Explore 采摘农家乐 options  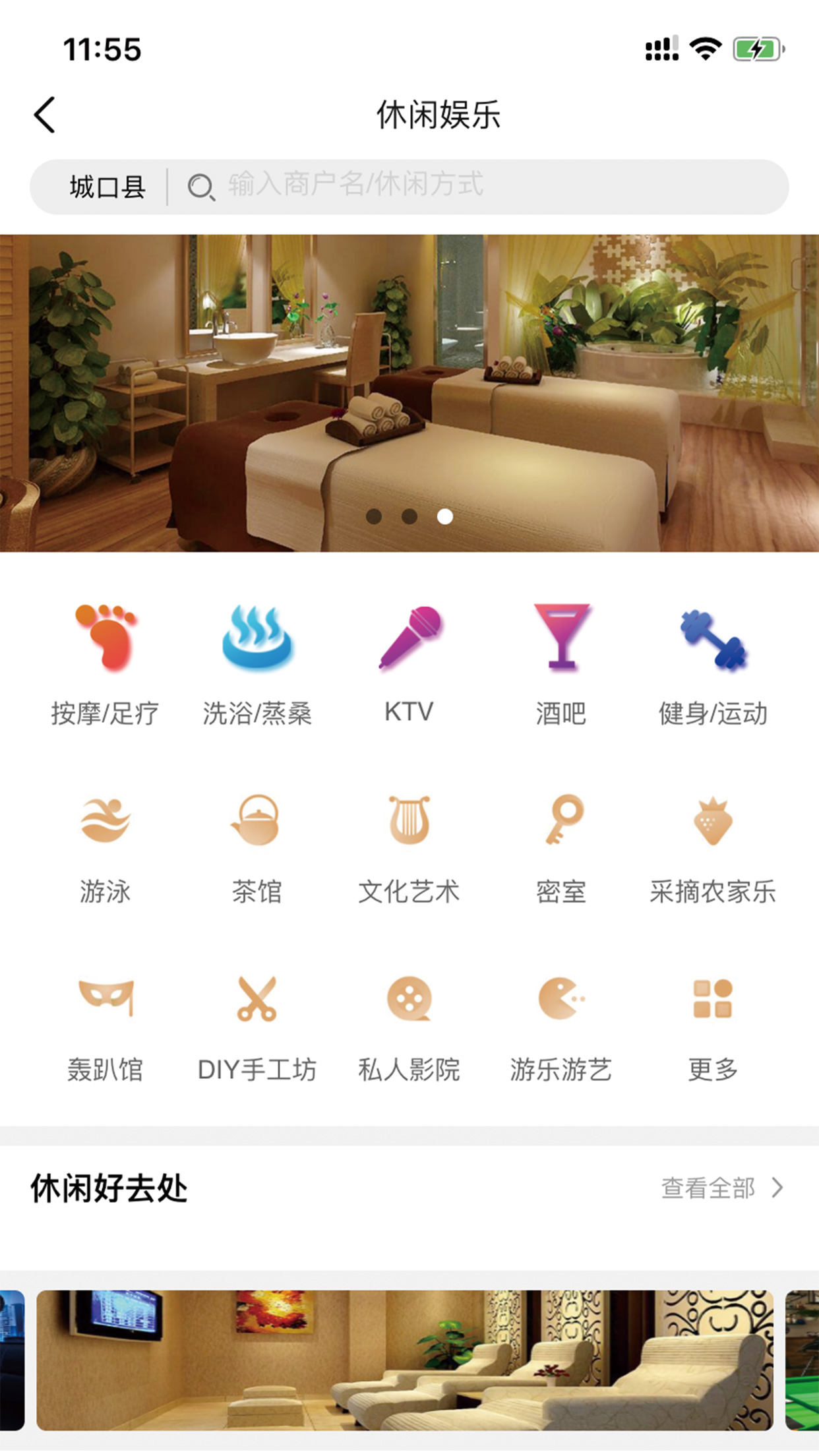click(x=713, y=849)
